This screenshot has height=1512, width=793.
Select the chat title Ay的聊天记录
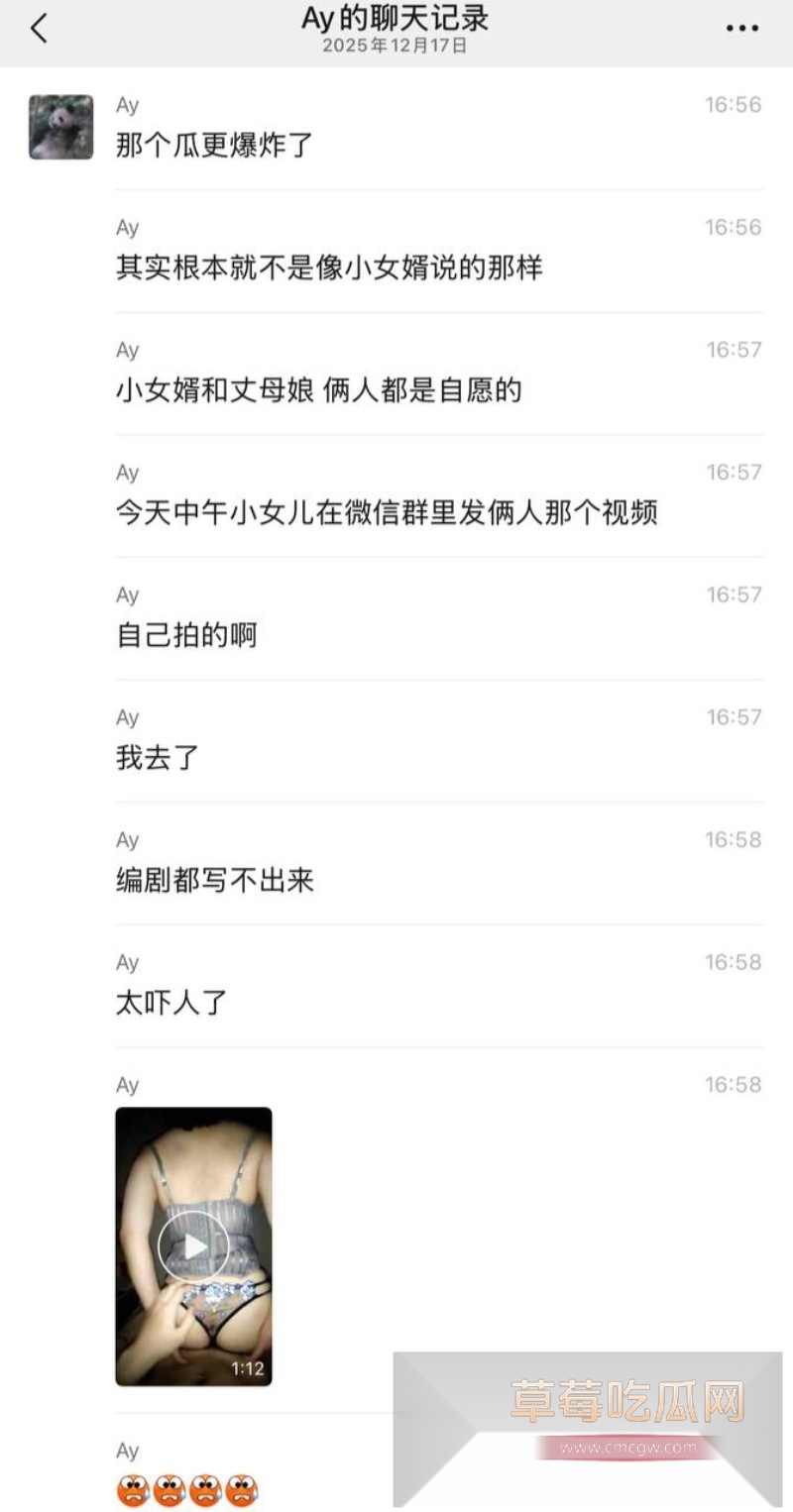click(396, 20)
